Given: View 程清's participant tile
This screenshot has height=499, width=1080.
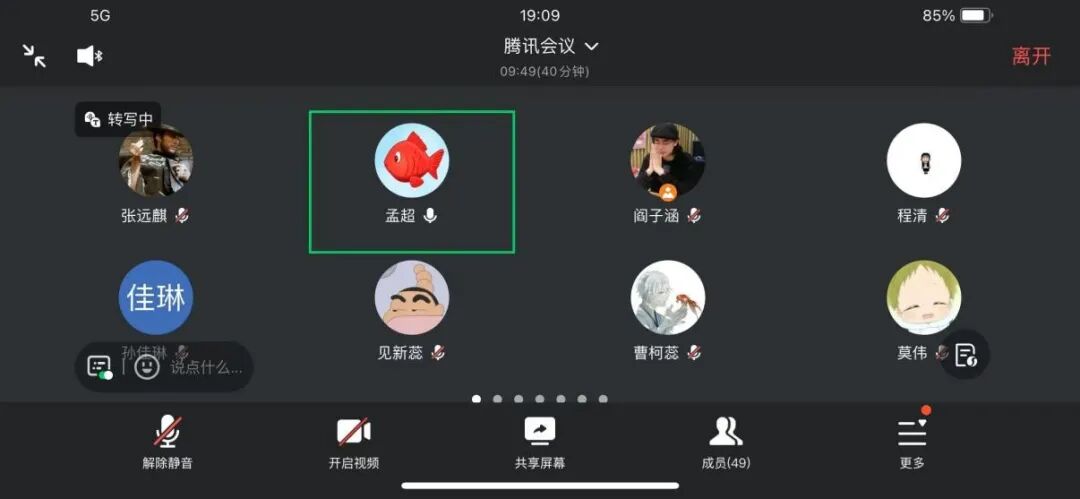Looking at the screenshot, I should [x=923, y=172].
